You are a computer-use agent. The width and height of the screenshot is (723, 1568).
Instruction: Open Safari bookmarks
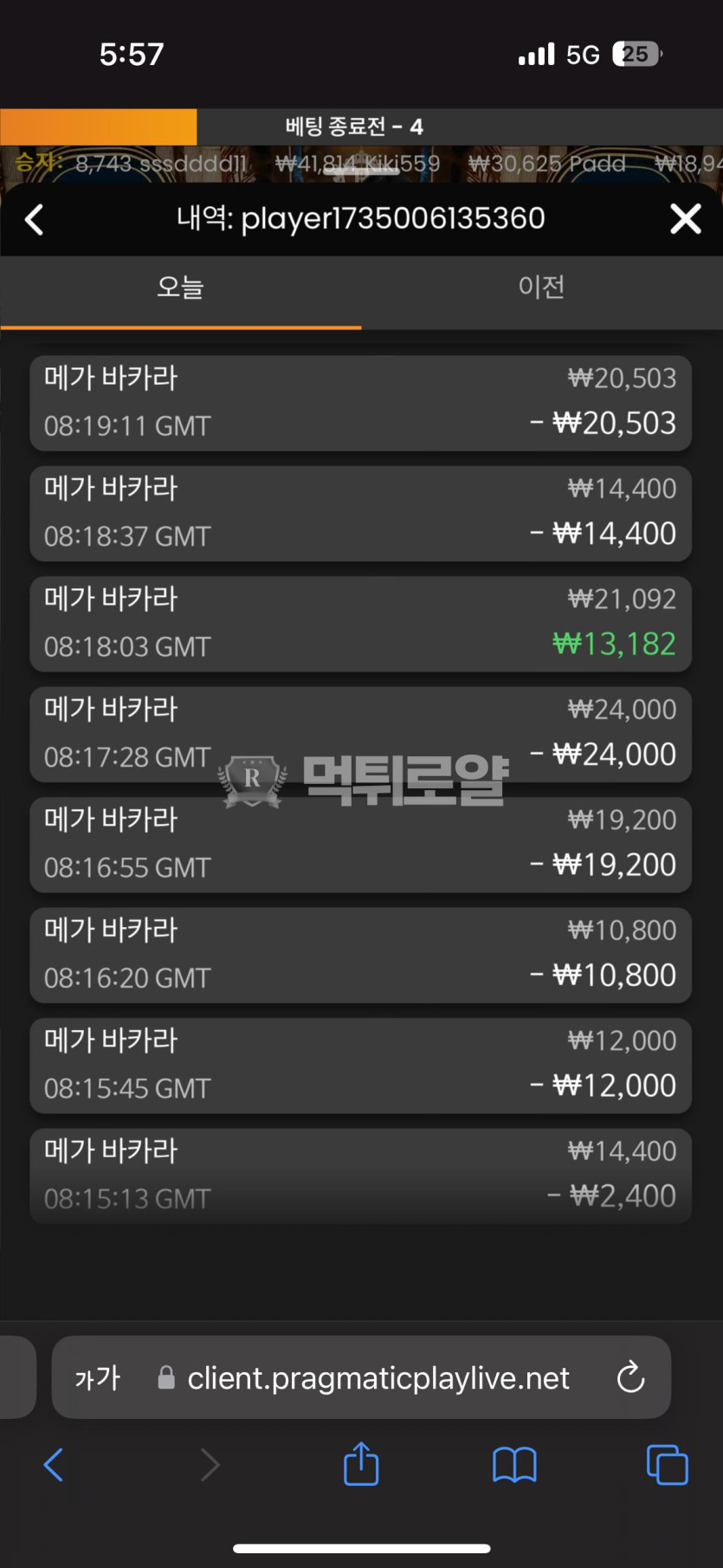pos(514,1465)
